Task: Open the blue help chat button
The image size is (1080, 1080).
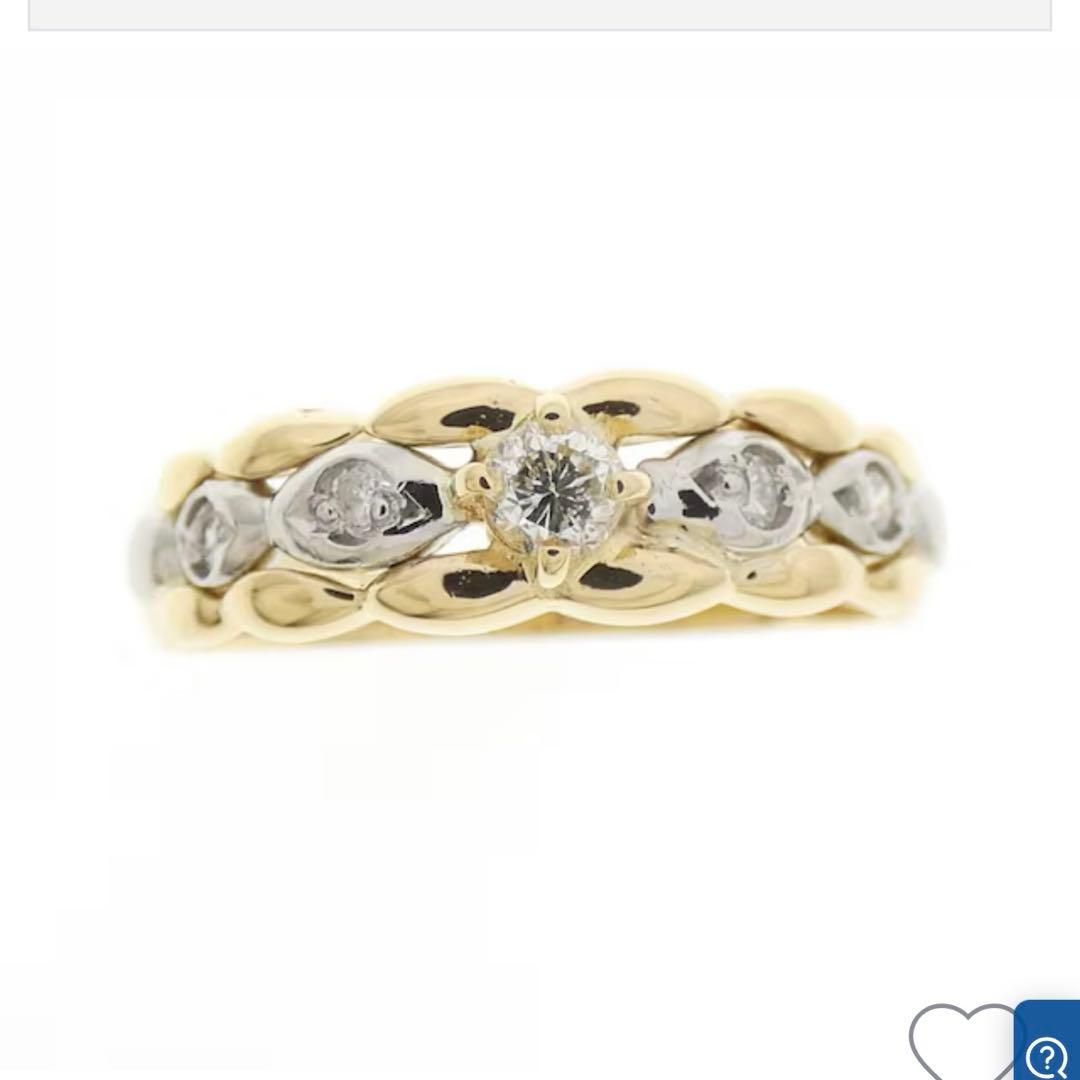Action: 1050,1050
